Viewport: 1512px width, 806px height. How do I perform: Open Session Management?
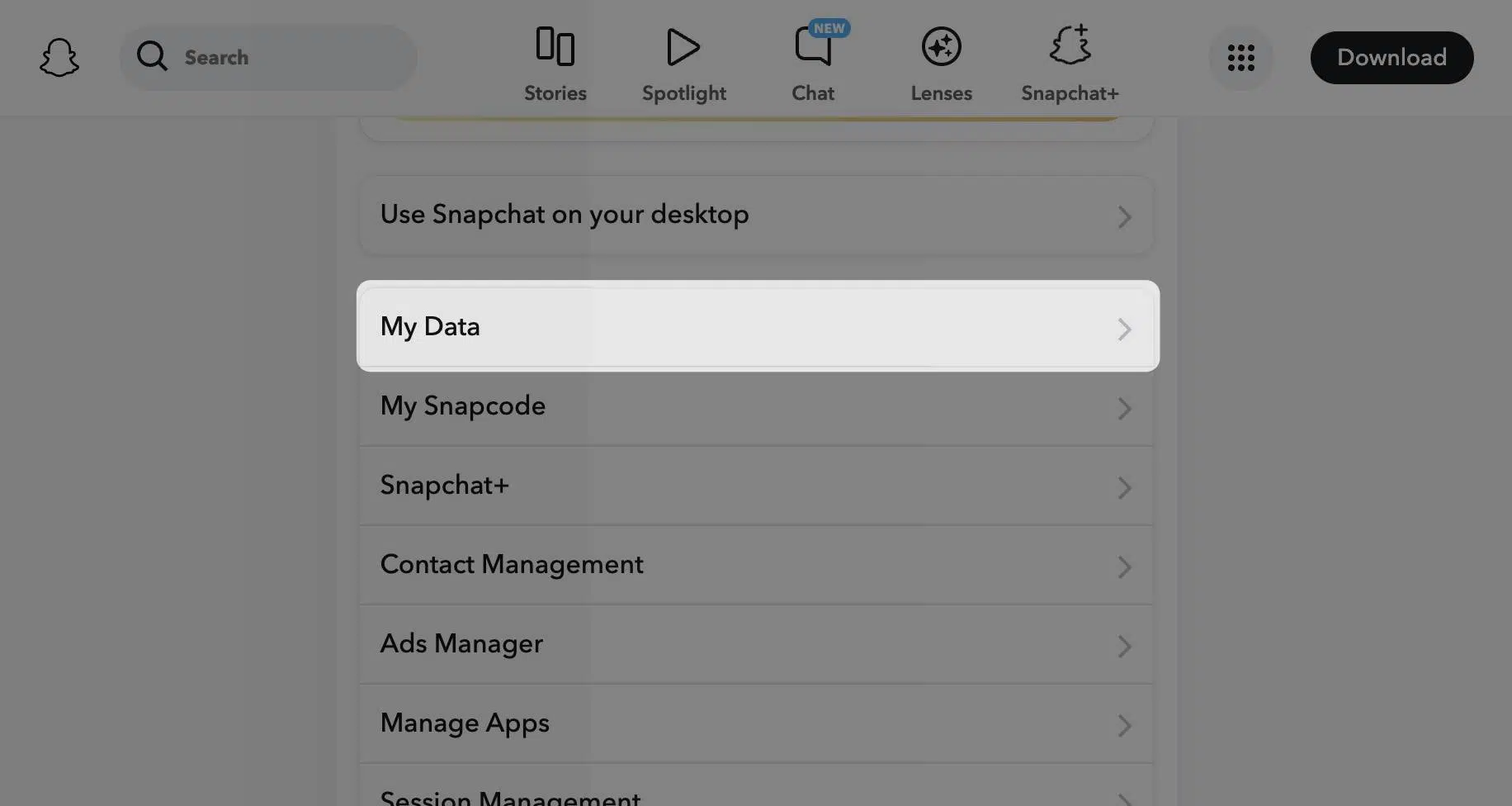(x=755, y=794)
